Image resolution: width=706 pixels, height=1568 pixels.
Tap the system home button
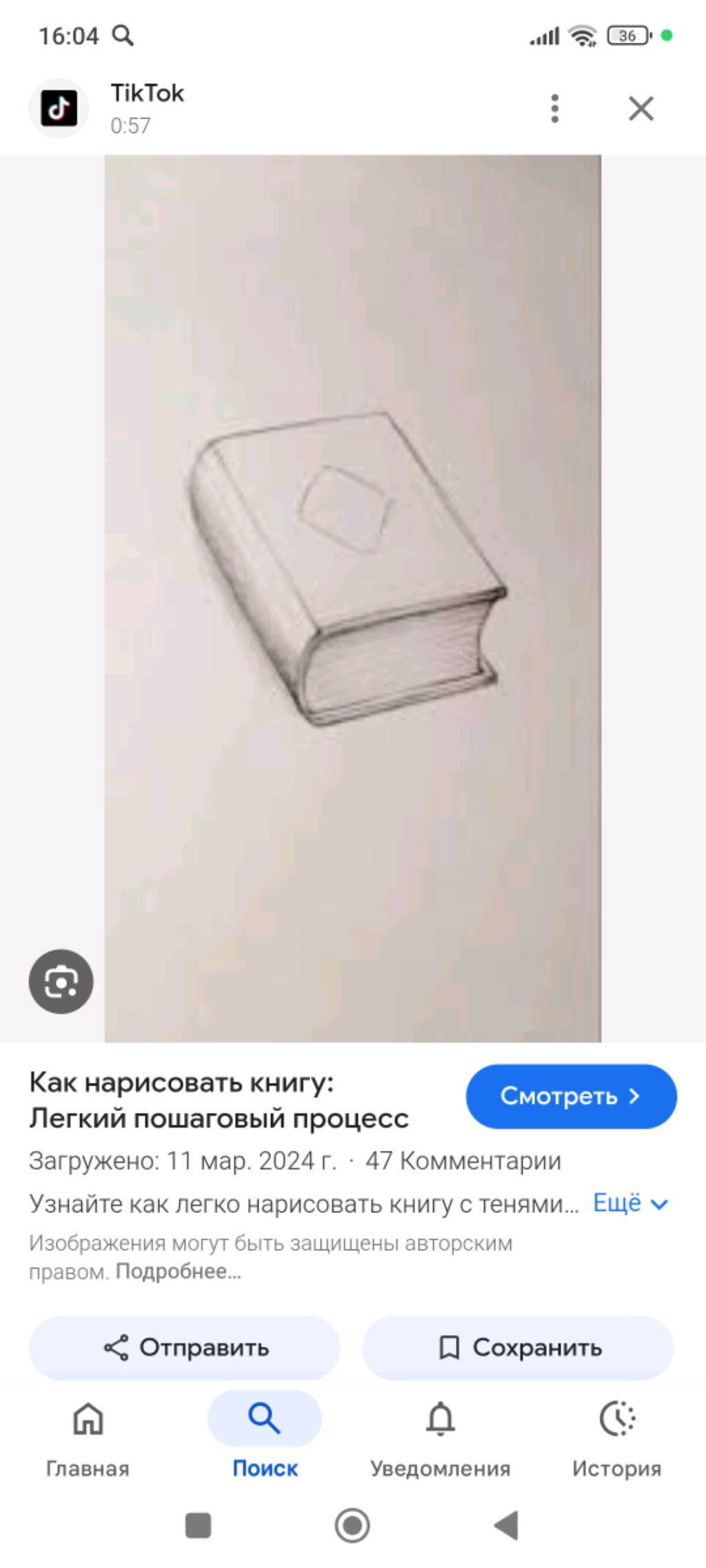[x=352, y=1525]
